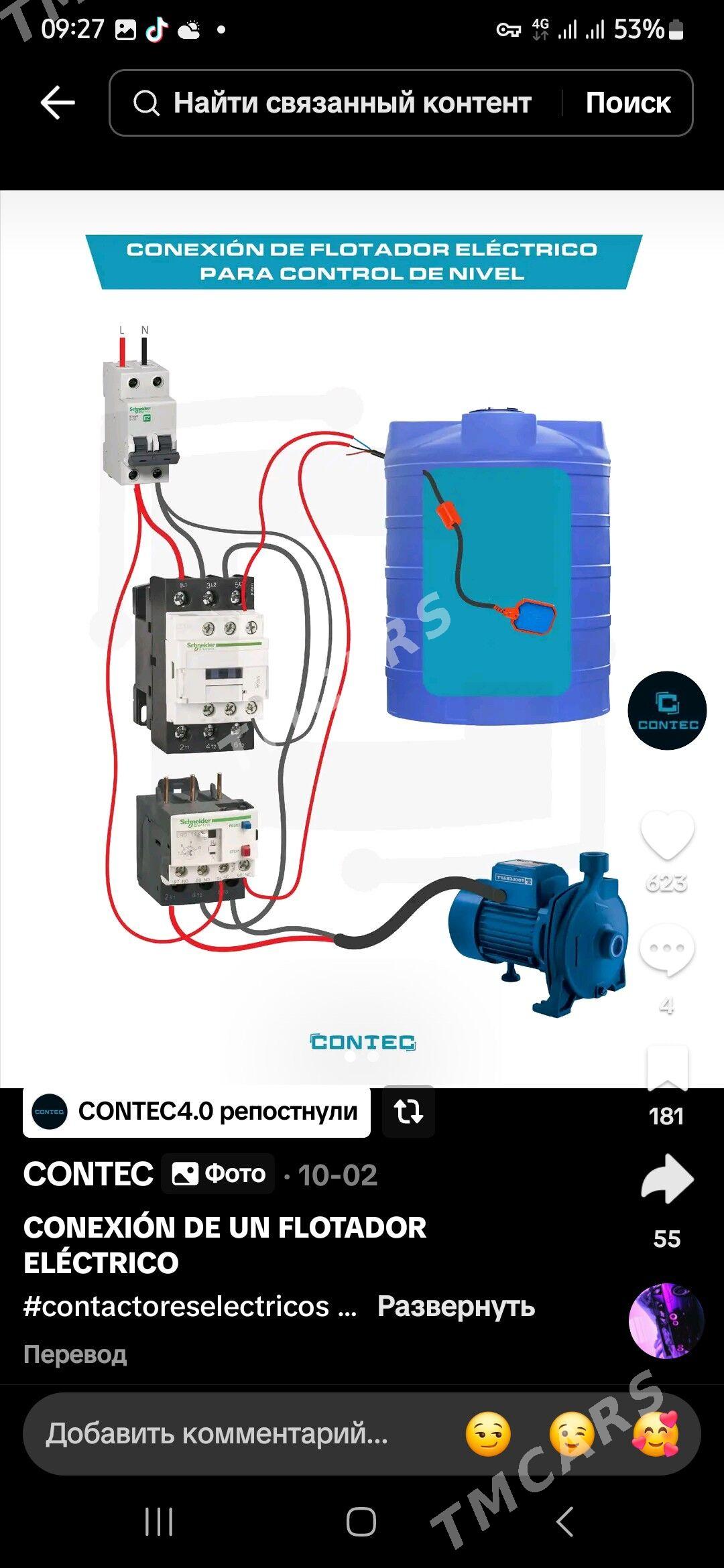Open the CONTEC4.0 репостнули label
This screenshot has width=724, height=1568.
pos(196,1111)
